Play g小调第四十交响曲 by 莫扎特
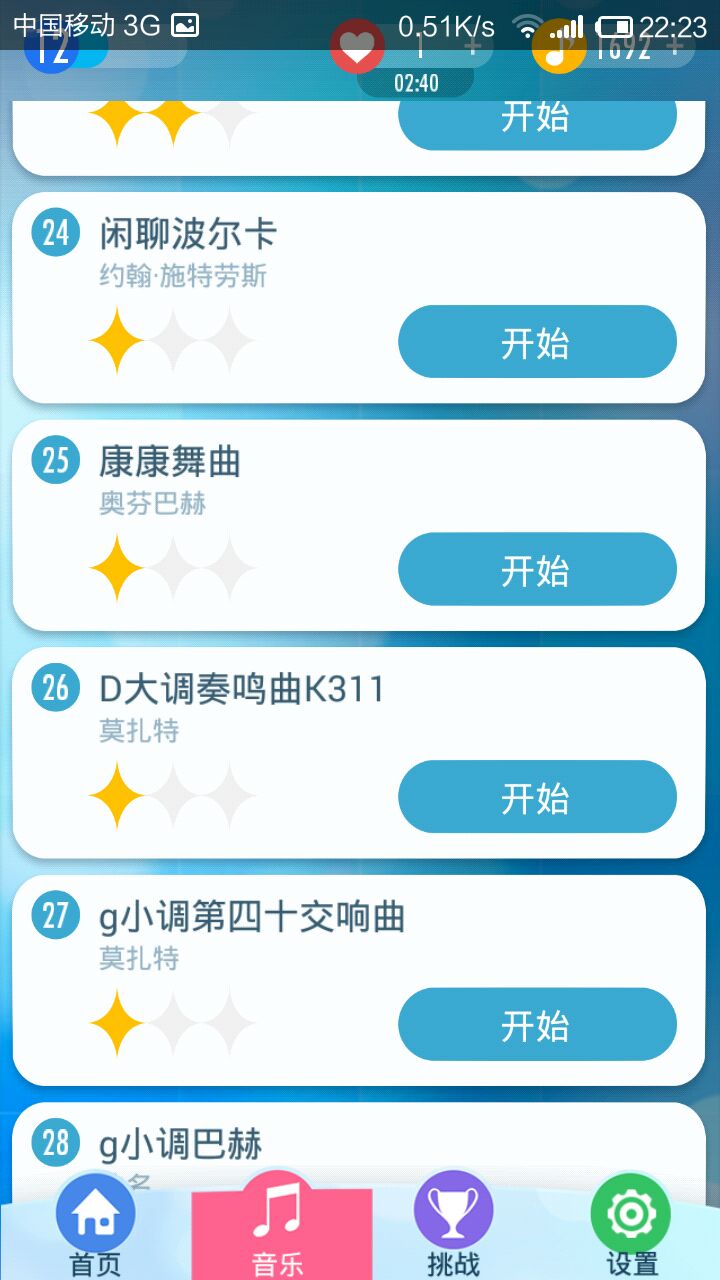This screenshot has width=720, height=1280. [537, 1025]
